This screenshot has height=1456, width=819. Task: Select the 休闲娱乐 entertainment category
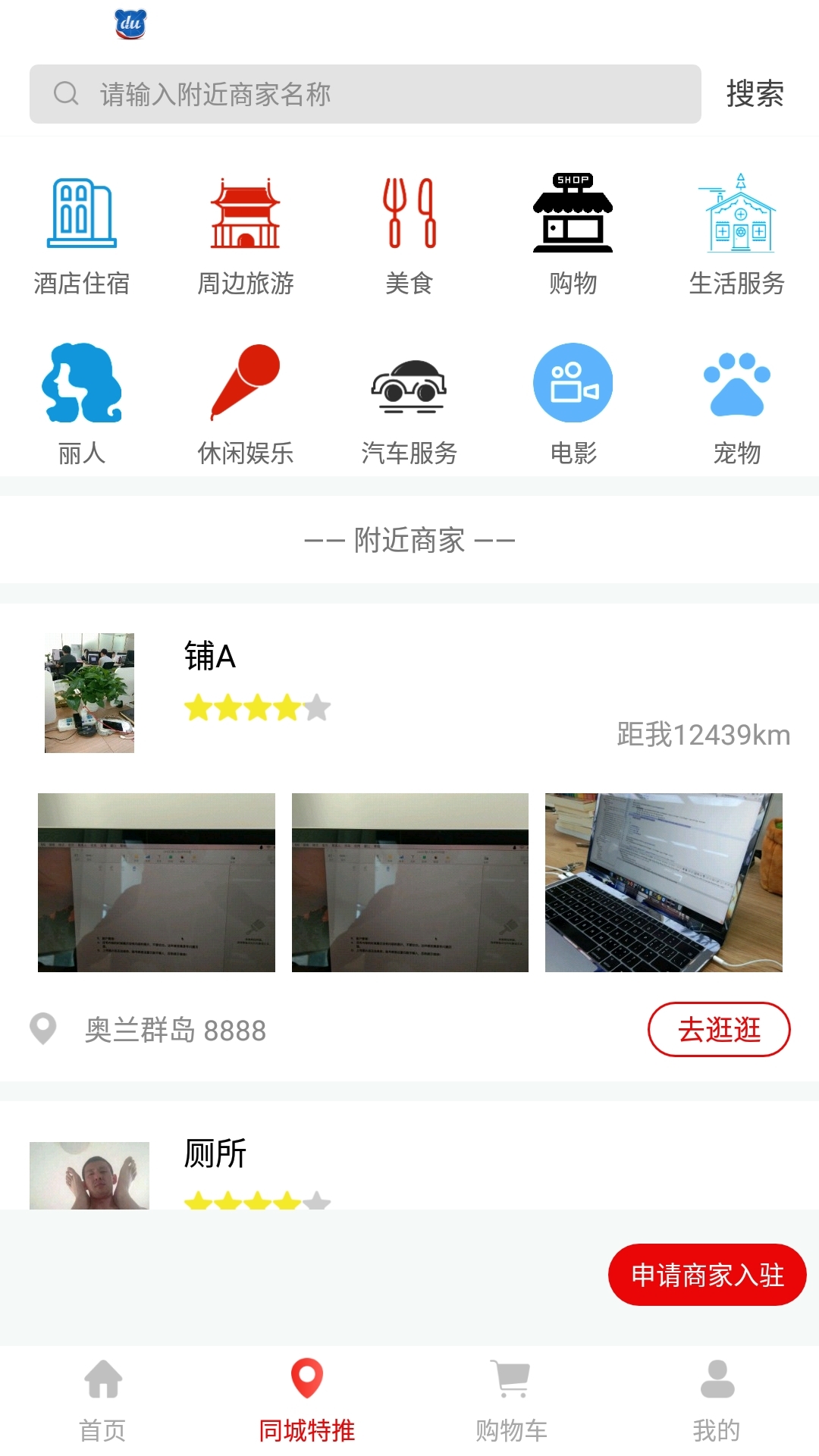(x=245, y=403)
